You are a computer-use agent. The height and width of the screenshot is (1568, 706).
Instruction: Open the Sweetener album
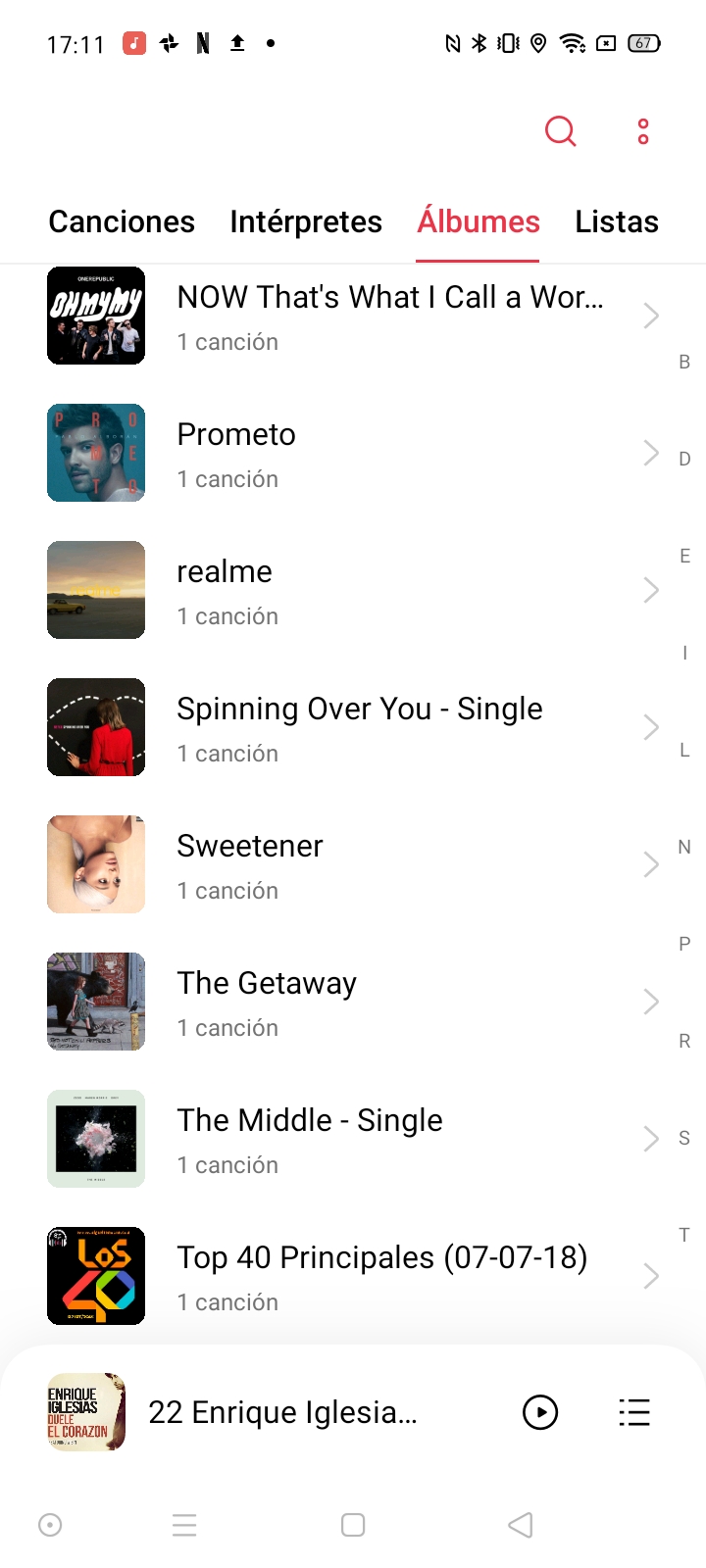[353, 864]
